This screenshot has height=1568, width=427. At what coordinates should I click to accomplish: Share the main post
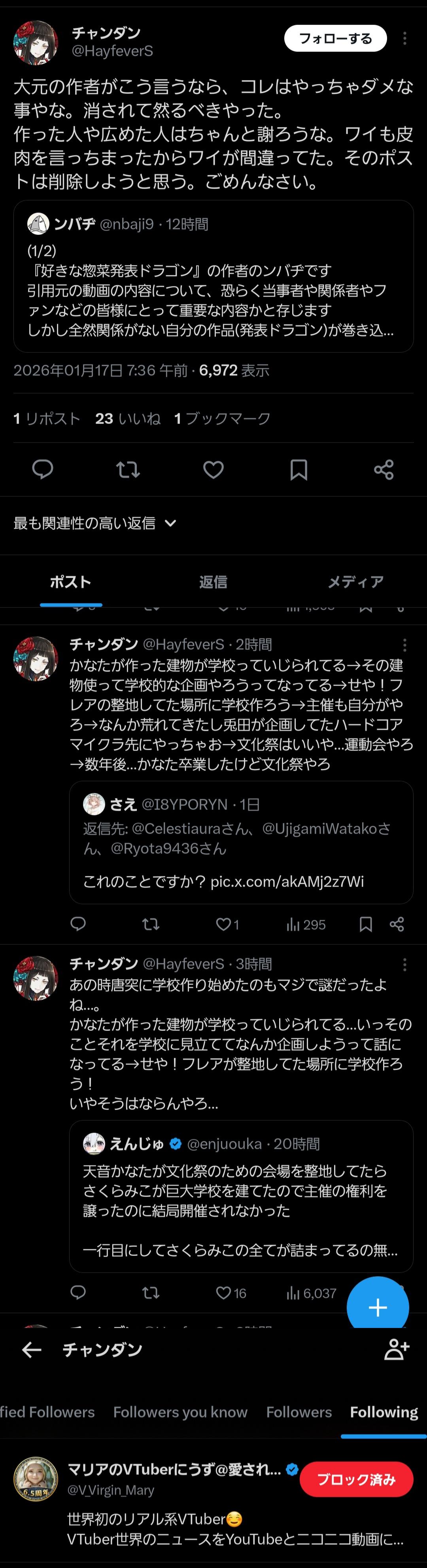384,469
